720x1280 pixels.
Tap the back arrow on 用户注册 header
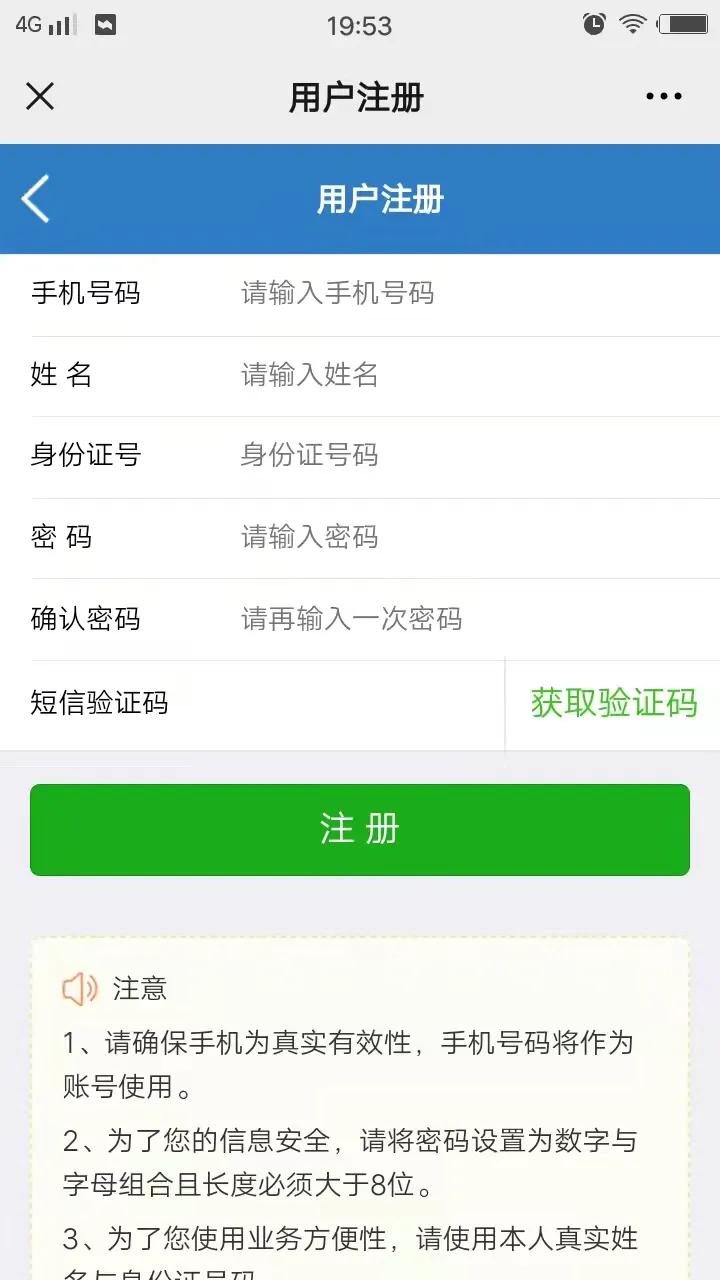[x=36, y=198]
